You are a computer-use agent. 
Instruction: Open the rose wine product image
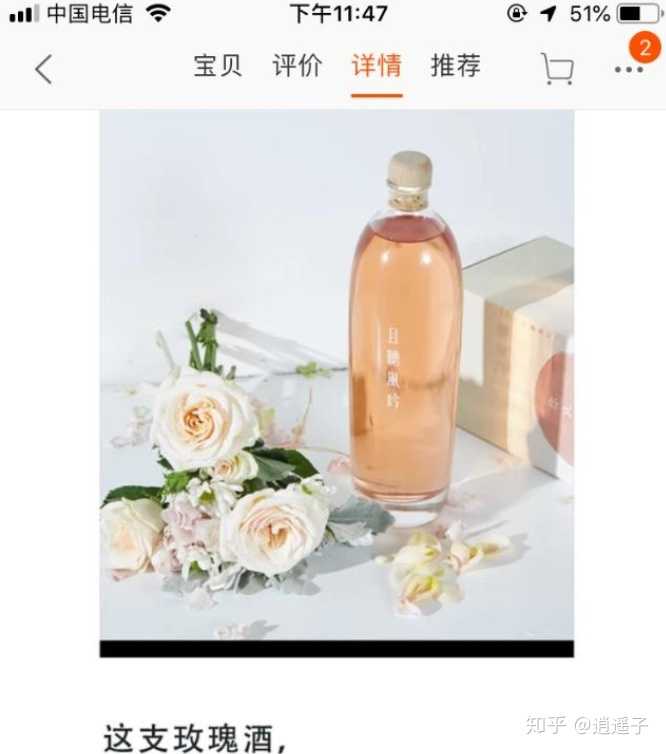(x=336, y=380)
